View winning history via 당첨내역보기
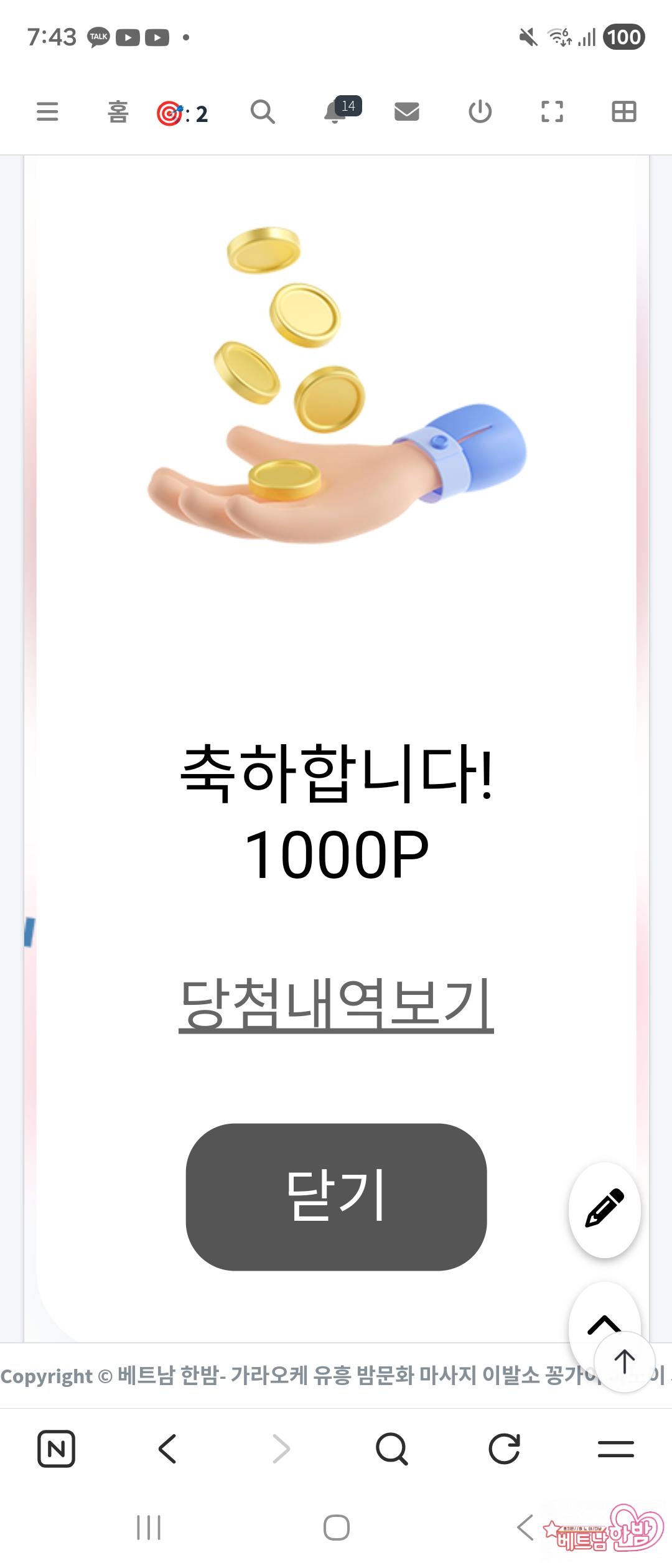 (x=336, y=1003)
